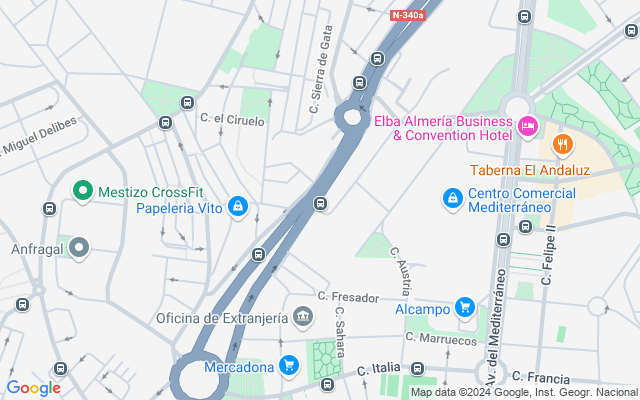Select the Papelería Vito shop pin

tap(237, 207)
